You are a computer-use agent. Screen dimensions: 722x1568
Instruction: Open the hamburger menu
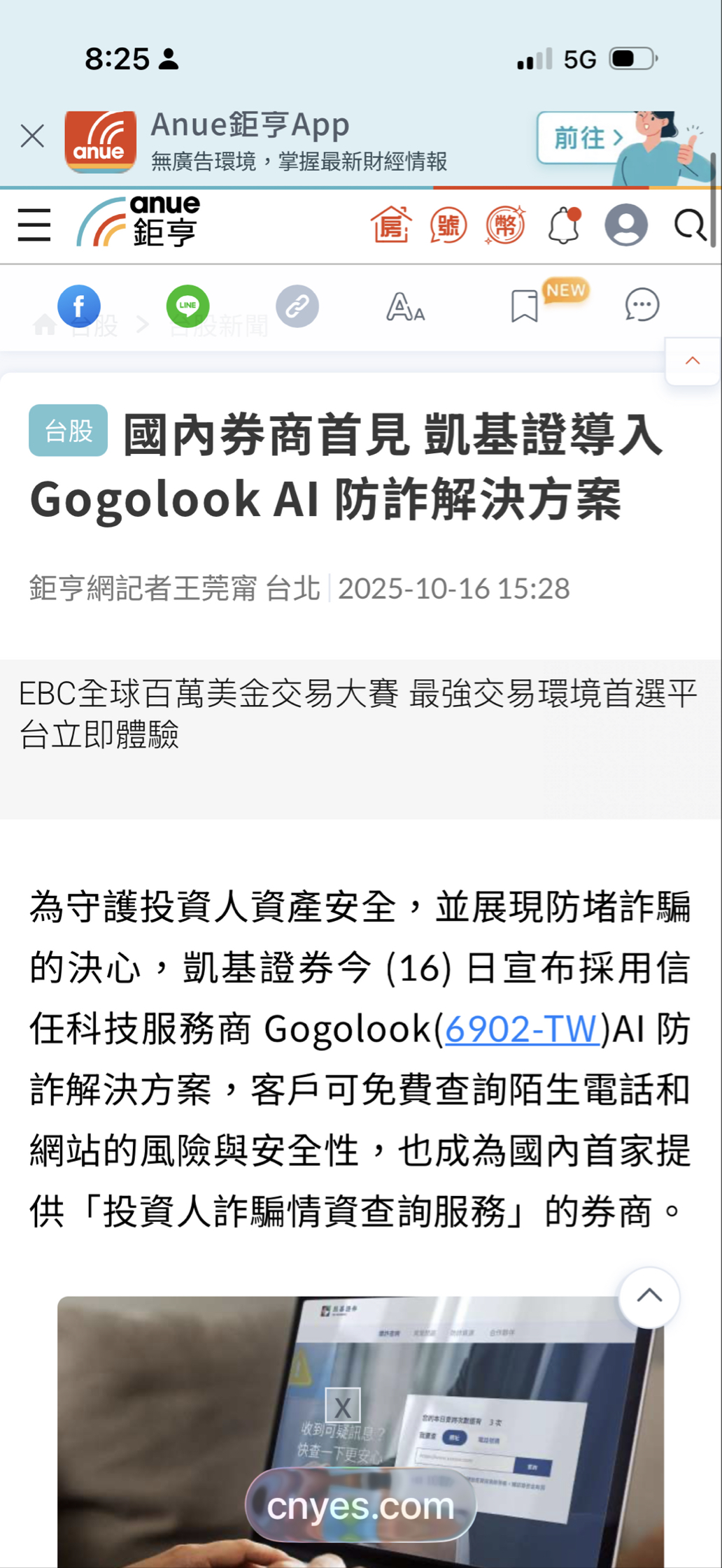(x=34, y=225)
